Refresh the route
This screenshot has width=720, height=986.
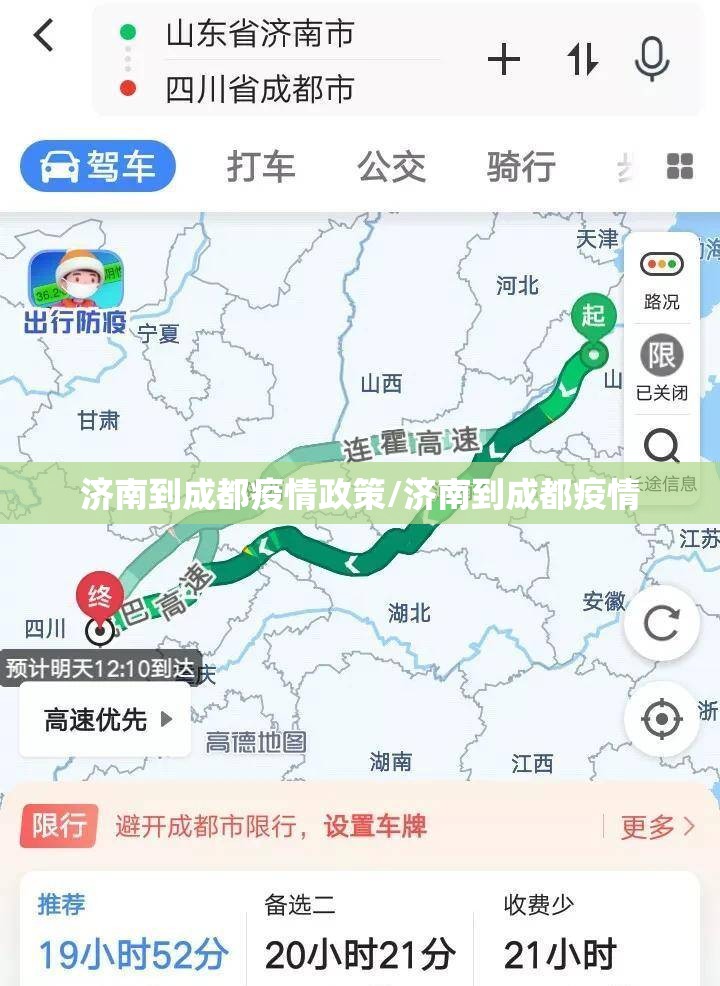(661, 623)
